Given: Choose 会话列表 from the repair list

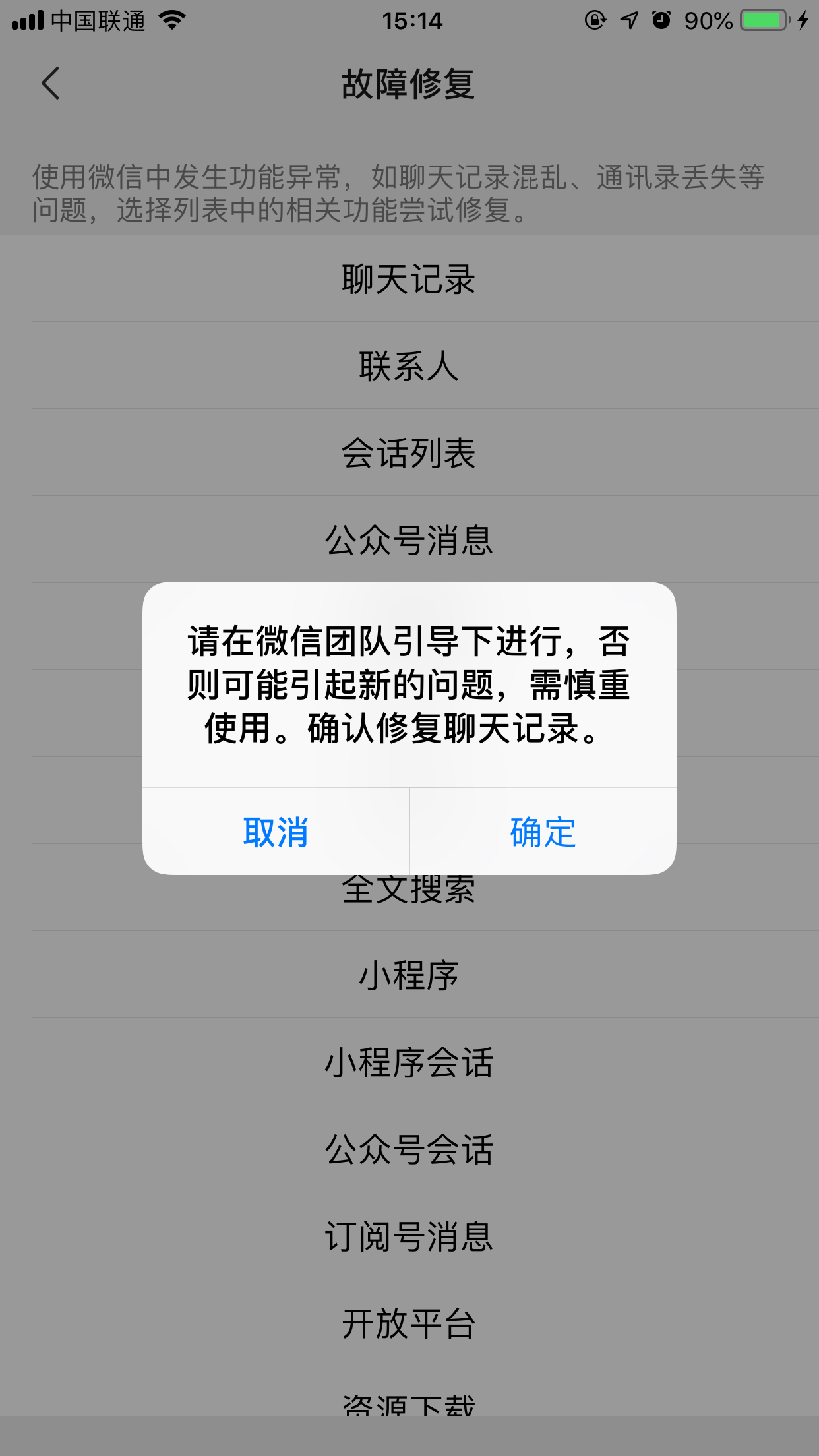Looking at the screenshot, I should click(x=409, y=452).
